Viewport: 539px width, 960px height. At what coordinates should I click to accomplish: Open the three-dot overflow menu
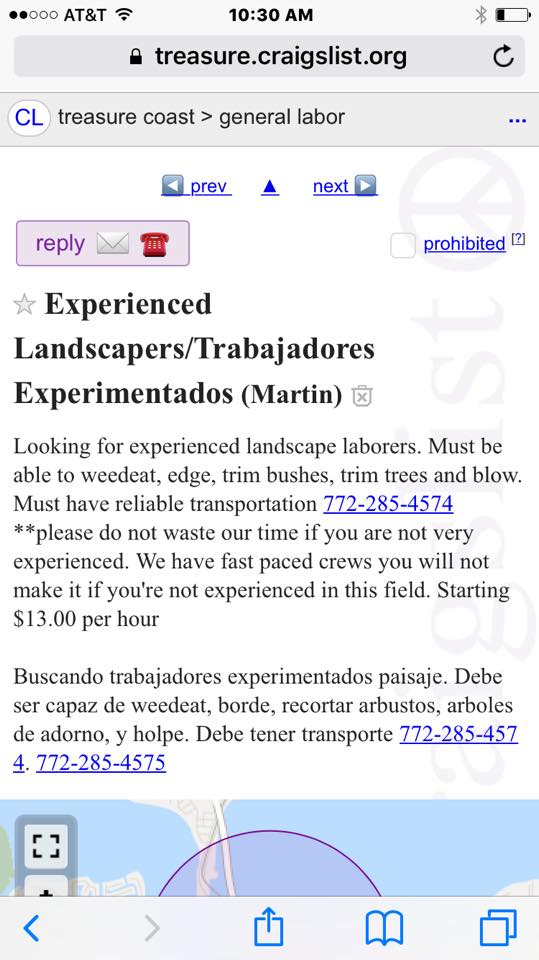[518, 121]
